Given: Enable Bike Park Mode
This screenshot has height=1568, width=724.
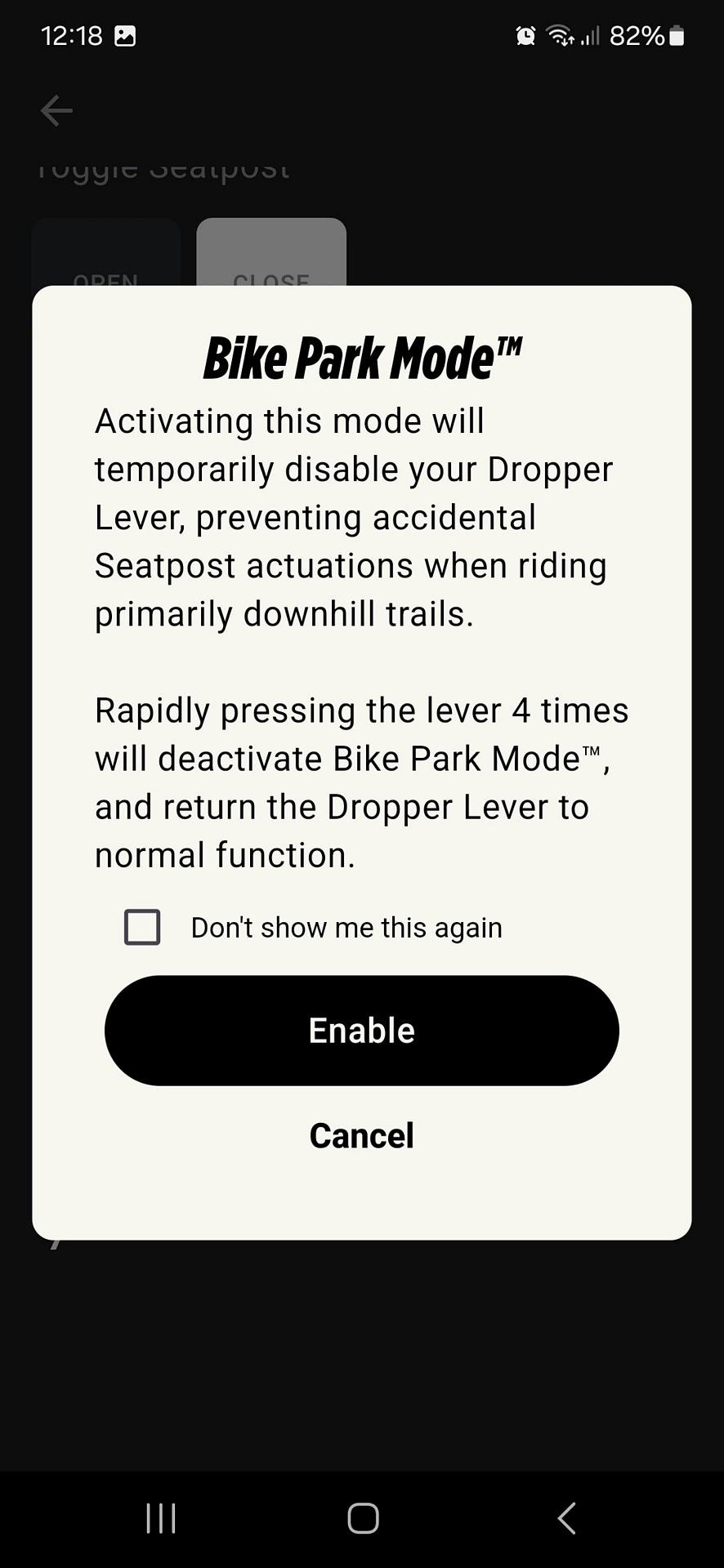Looking at the screenshot, I should point(361,1030).
